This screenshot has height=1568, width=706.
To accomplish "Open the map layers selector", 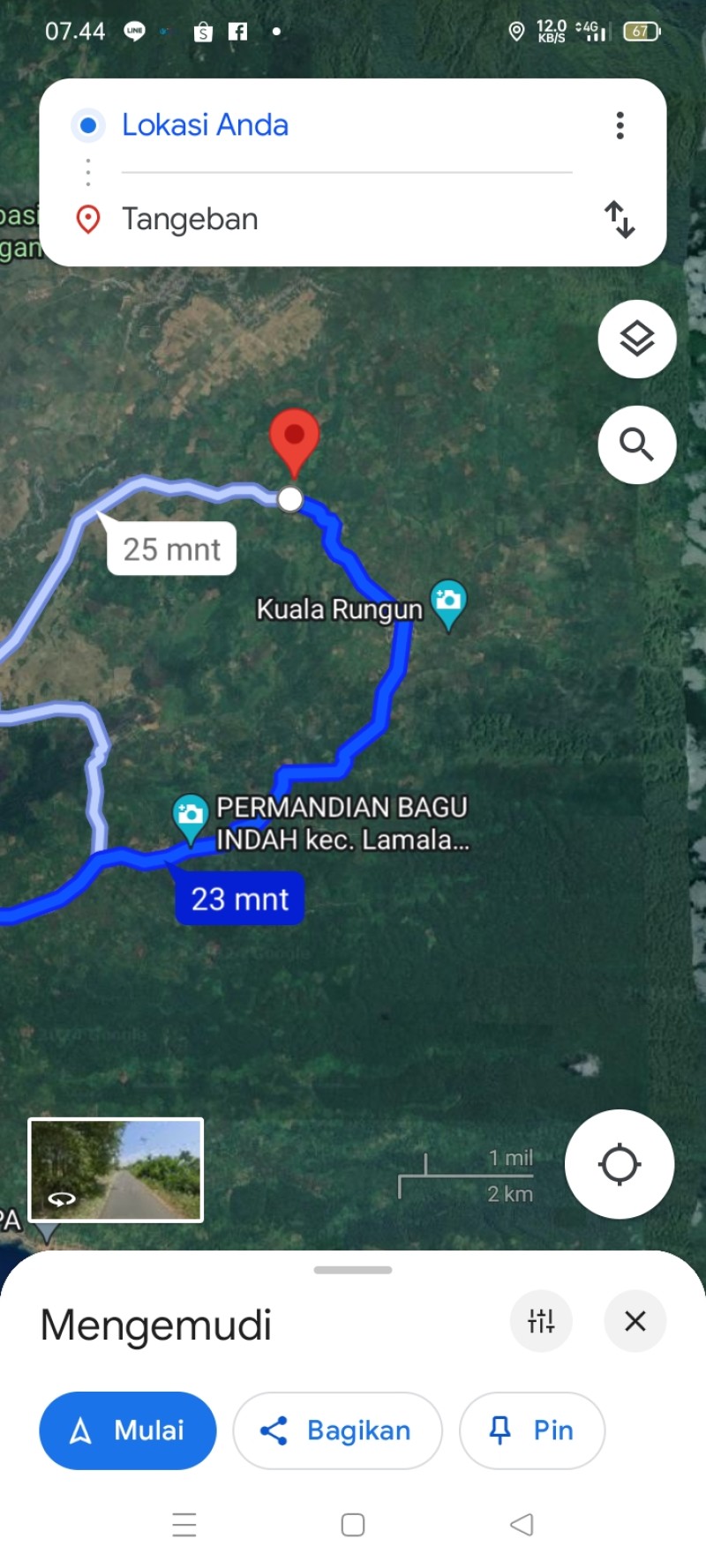I will click(x=637, y=340).
